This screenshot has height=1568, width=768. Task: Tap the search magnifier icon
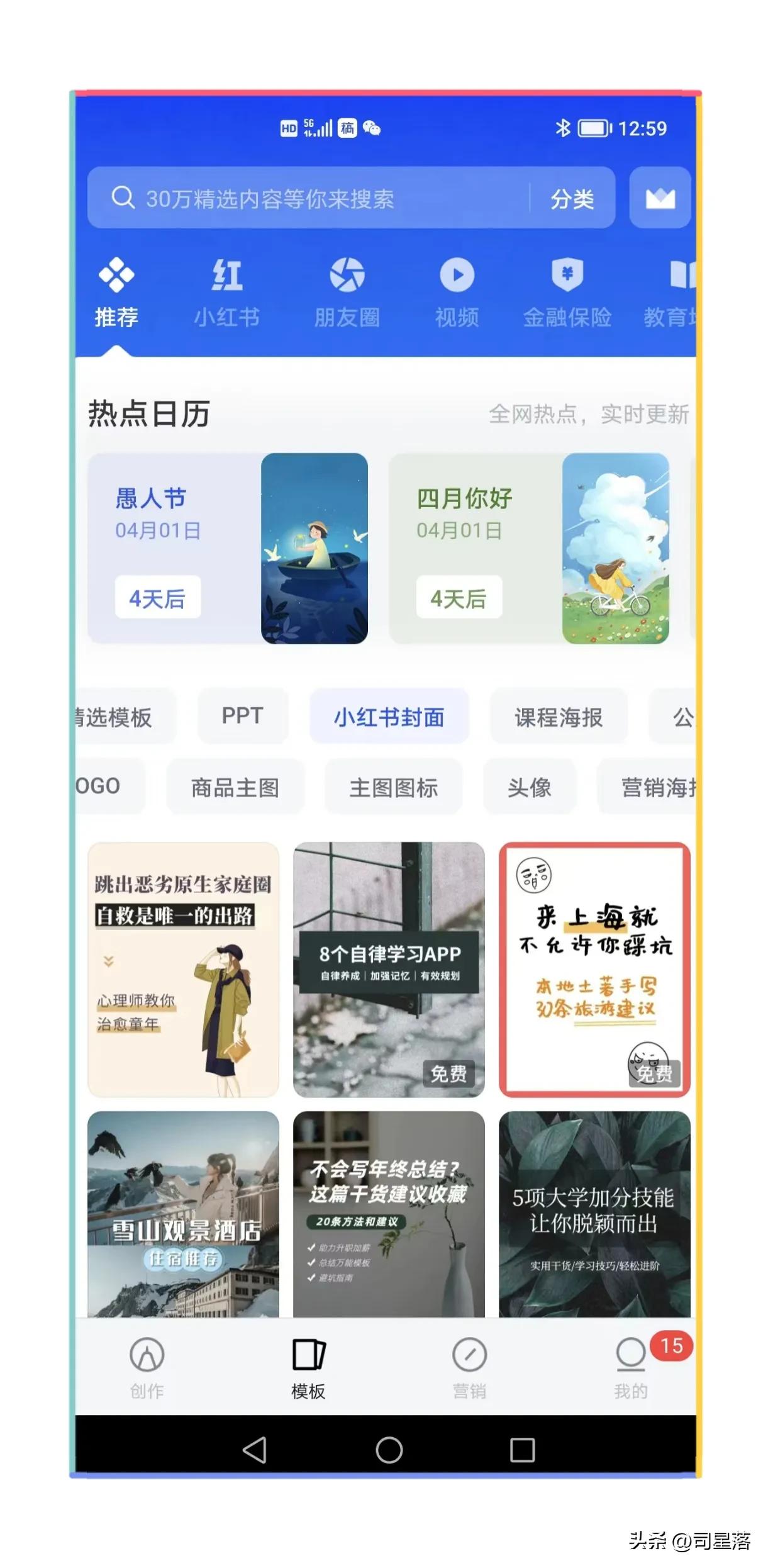(123, 197)
